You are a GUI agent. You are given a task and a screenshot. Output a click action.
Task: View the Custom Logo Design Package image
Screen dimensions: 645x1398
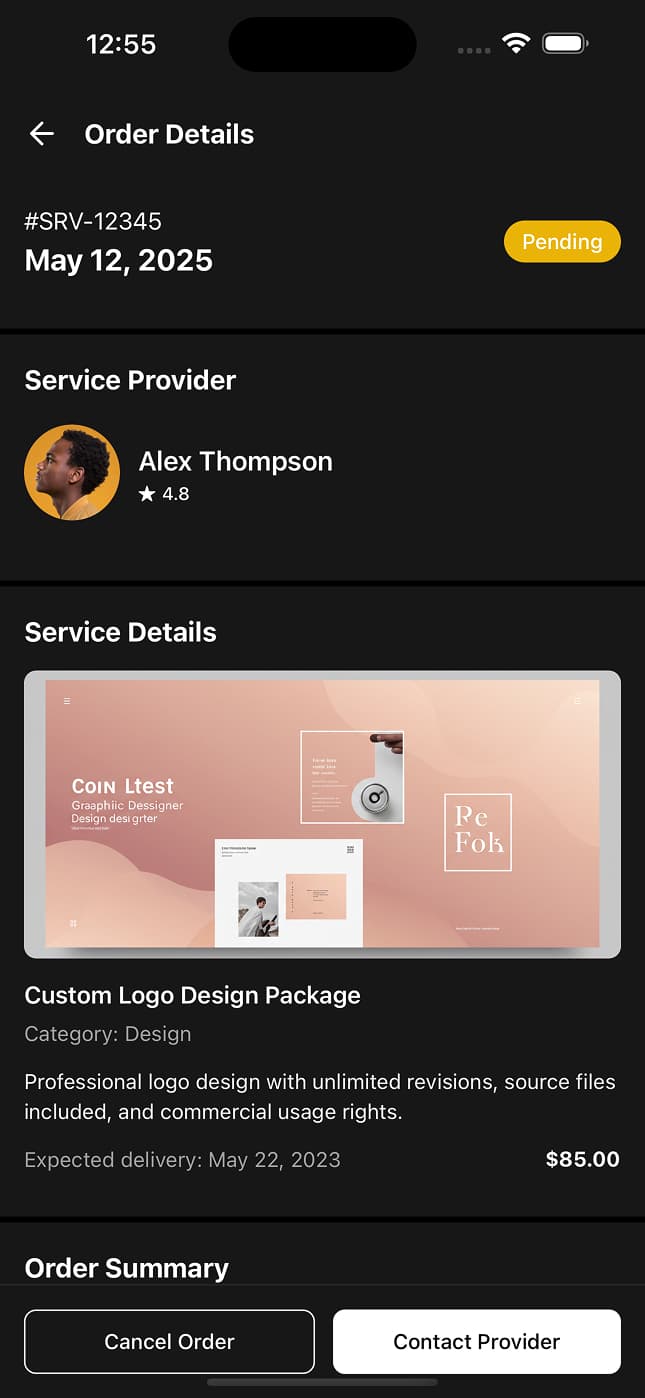pyautogui.click(x=322, y=814)
